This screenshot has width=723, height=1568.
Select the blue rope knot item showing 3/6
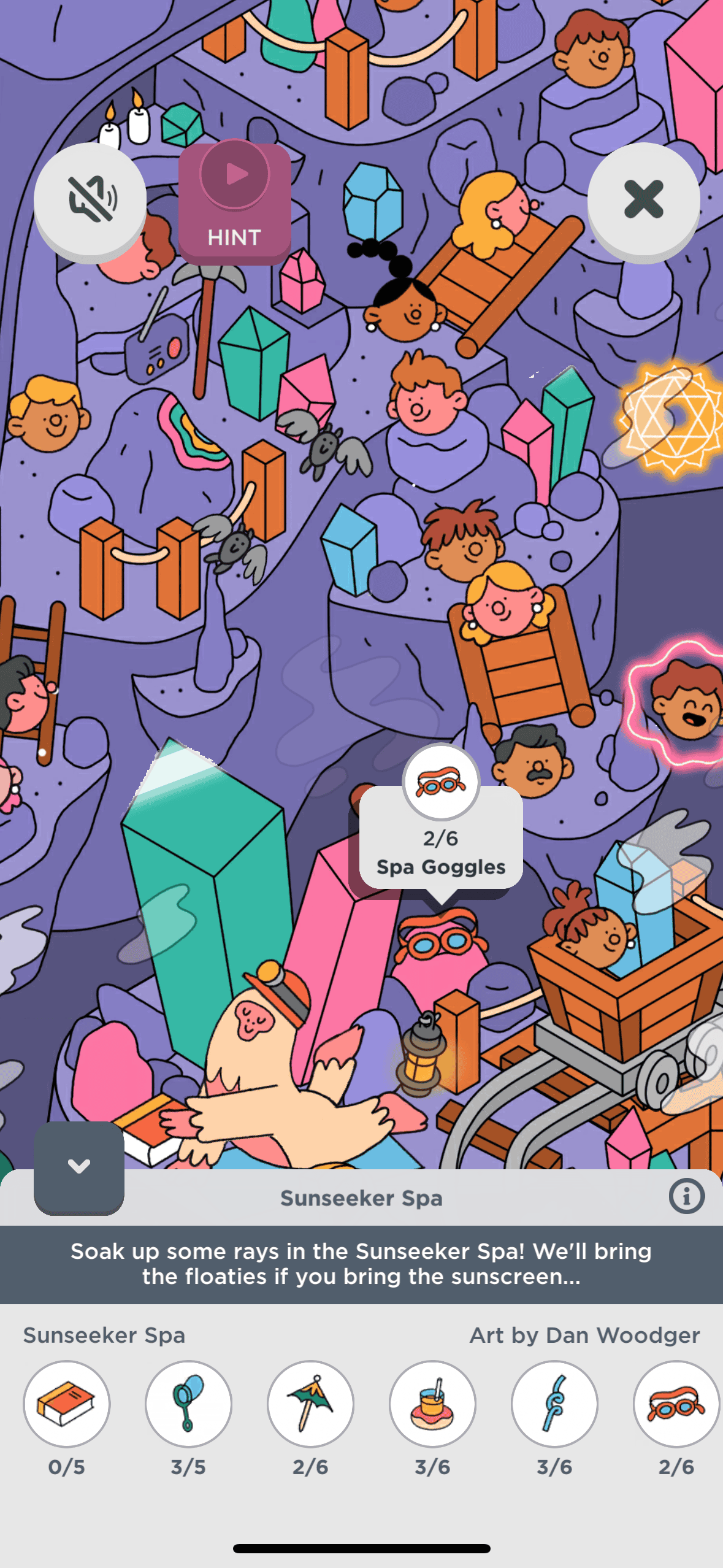click(554, 1404)
